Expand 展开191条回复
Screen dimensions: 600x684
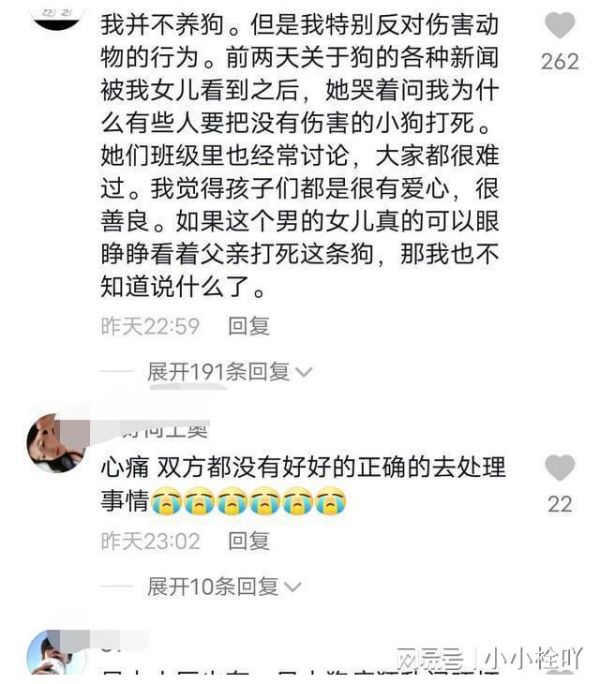point(230,372)
